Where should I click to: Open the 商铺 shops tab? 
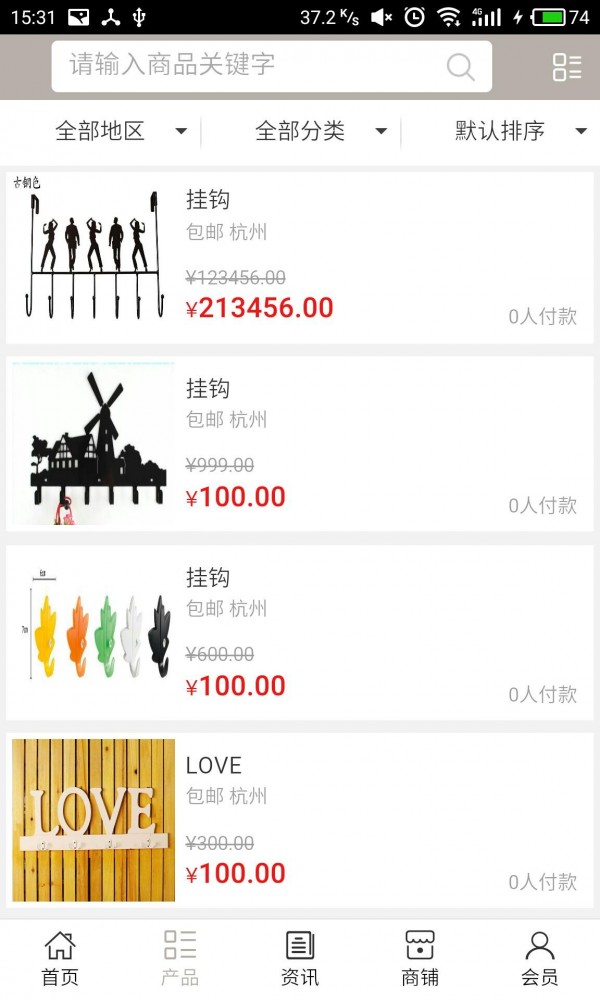click(420, 958)
